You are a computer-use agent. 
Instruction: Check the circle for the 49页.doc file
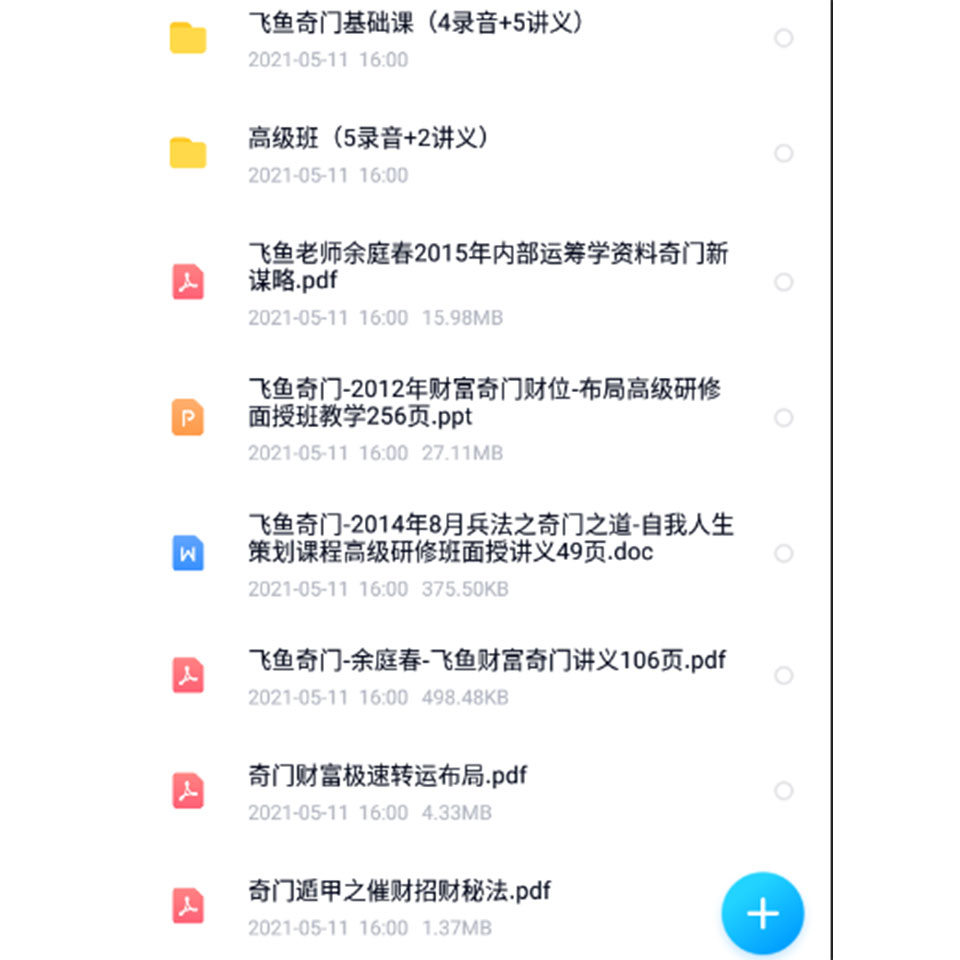(x=784, y=553)
